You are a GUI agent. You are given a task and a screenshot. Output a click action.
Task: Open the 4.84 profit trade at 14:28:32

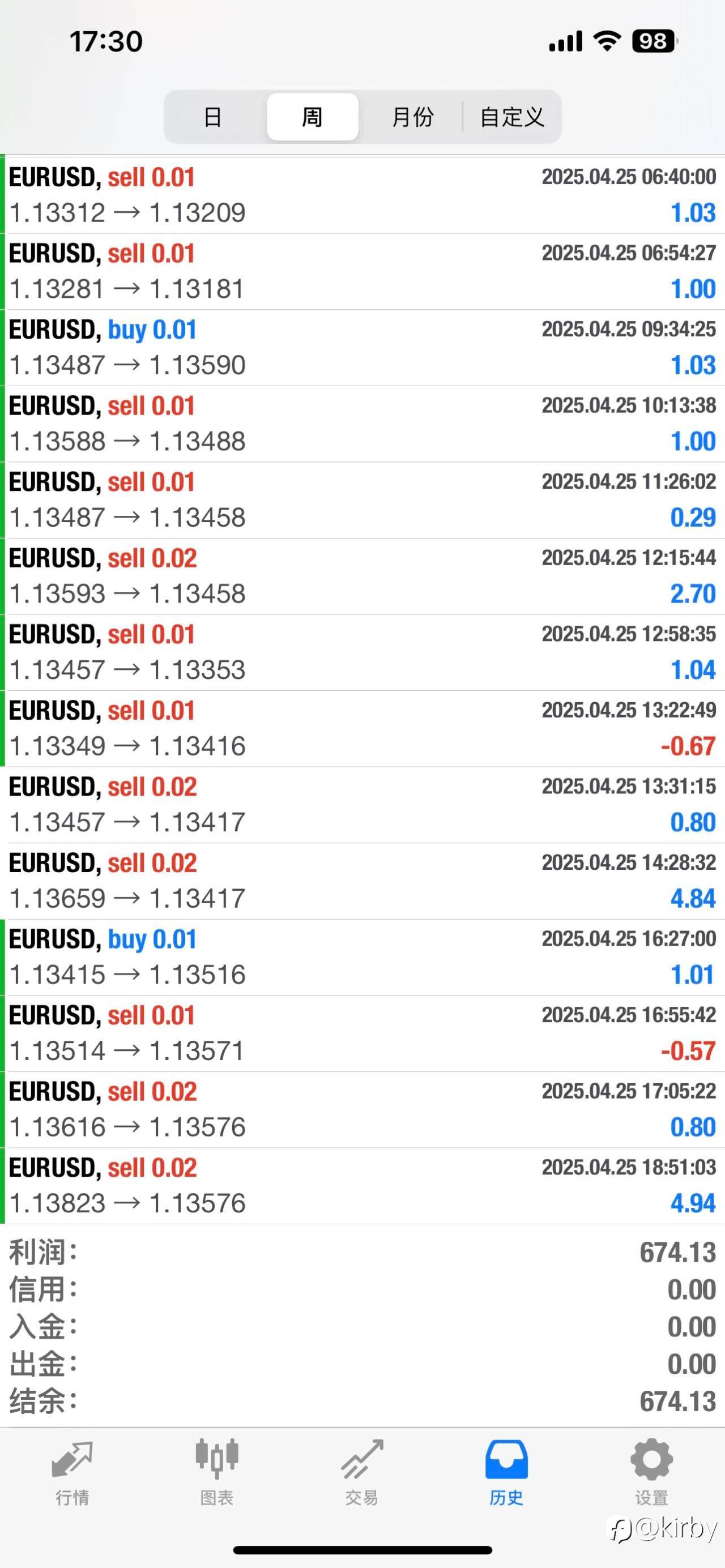[362, 881]
